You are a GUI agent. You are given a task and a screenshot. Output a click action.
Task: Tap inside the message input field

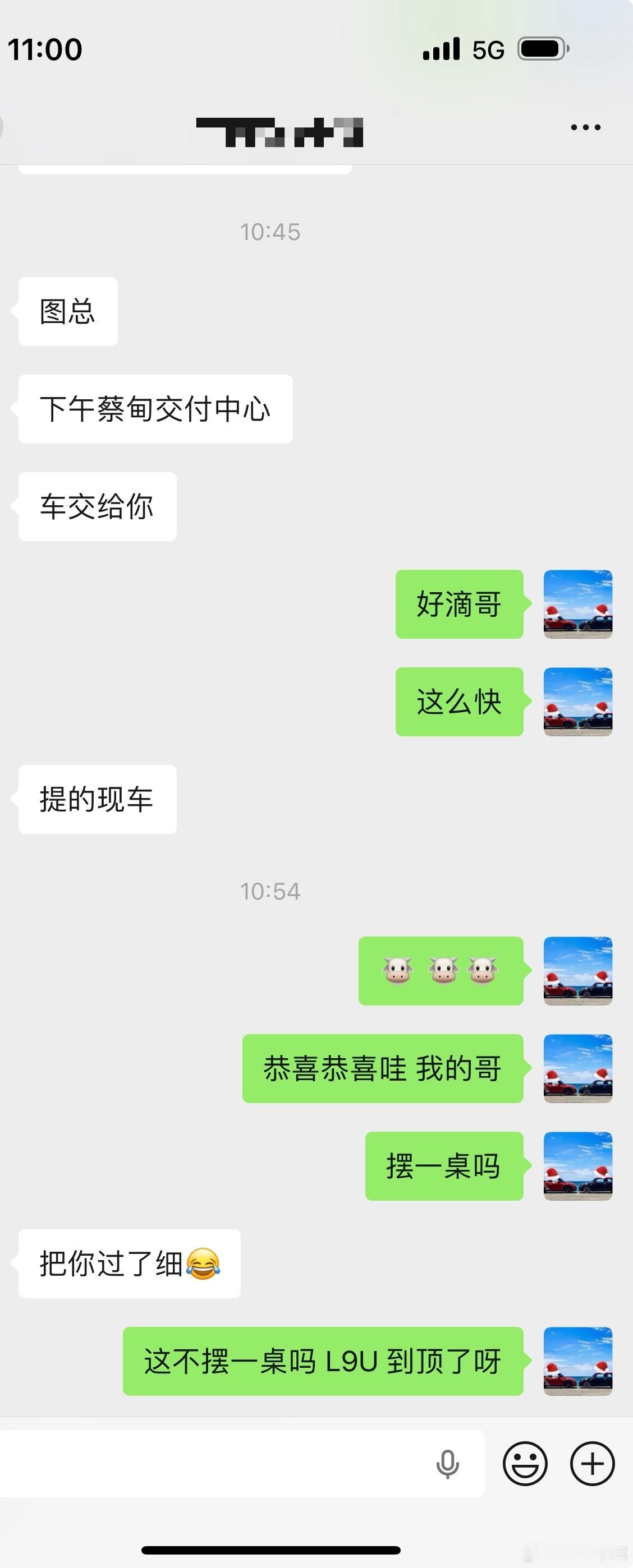213,1463
